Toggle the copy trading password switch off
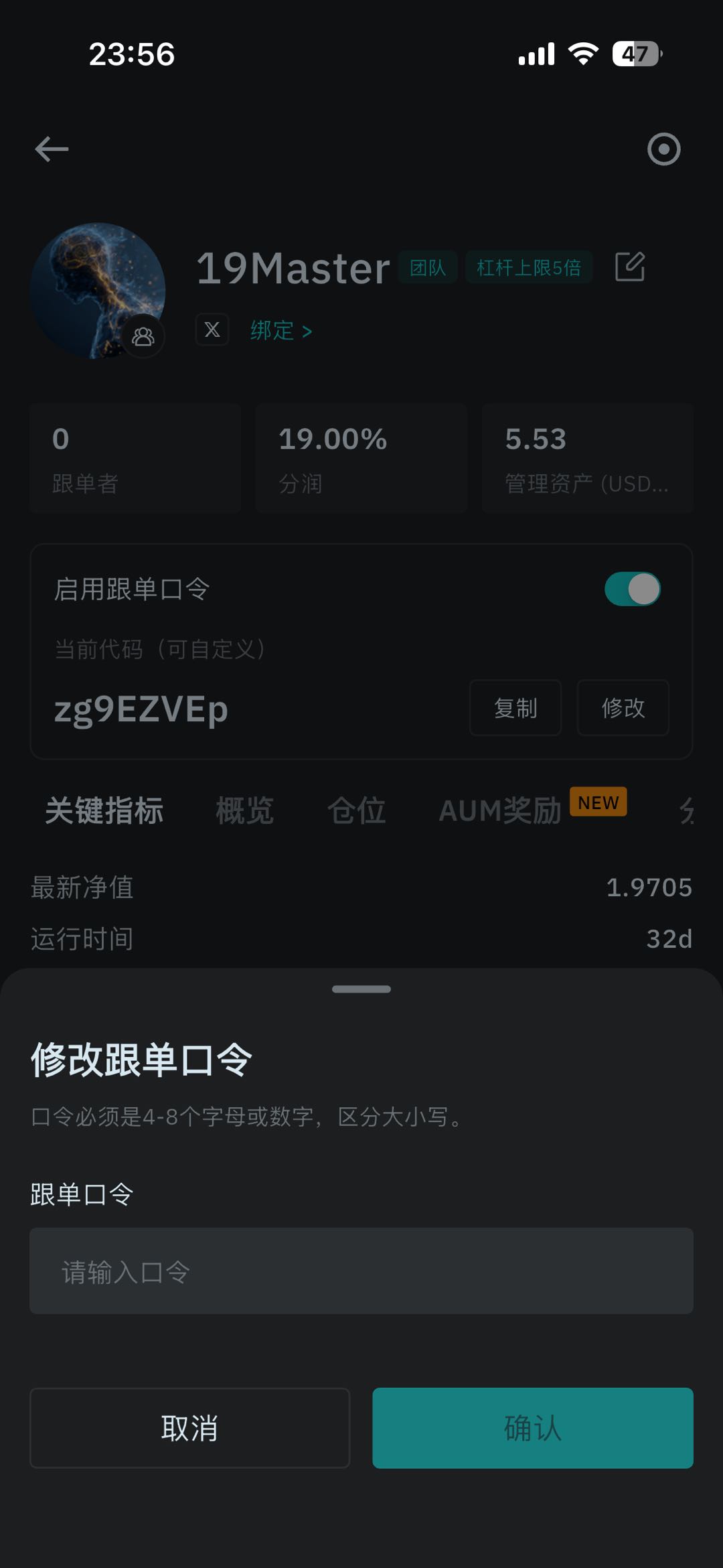 [x=632, y=588]
